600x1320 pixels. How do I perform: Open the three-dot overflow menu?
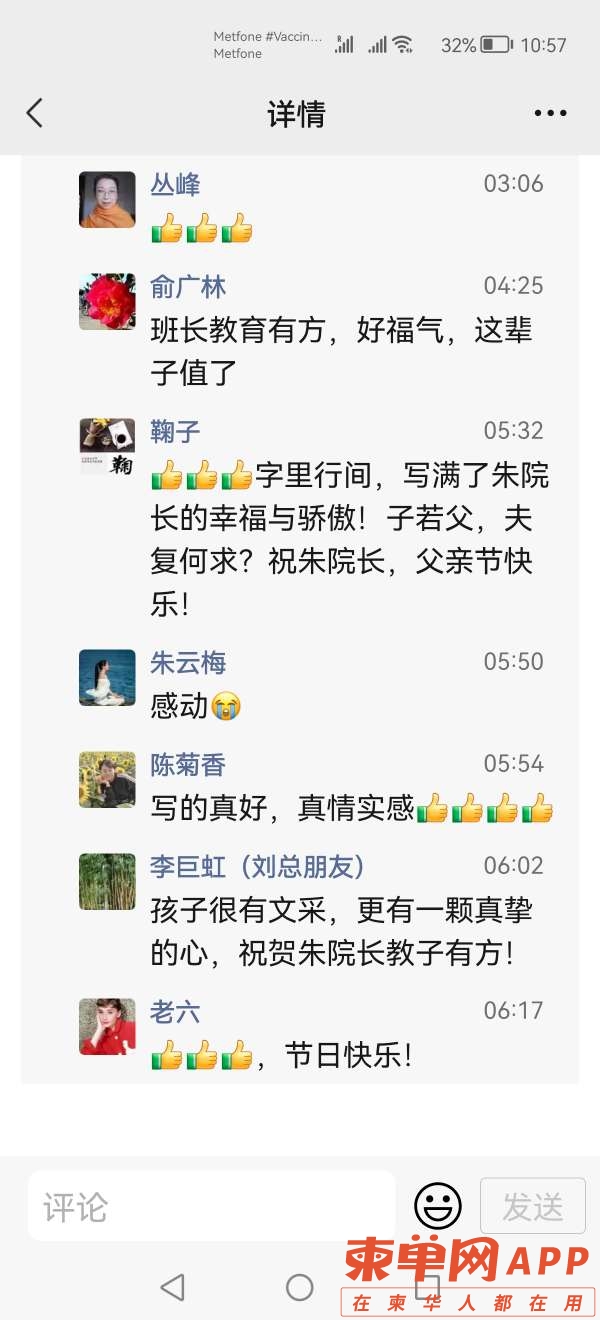point(550,113)
